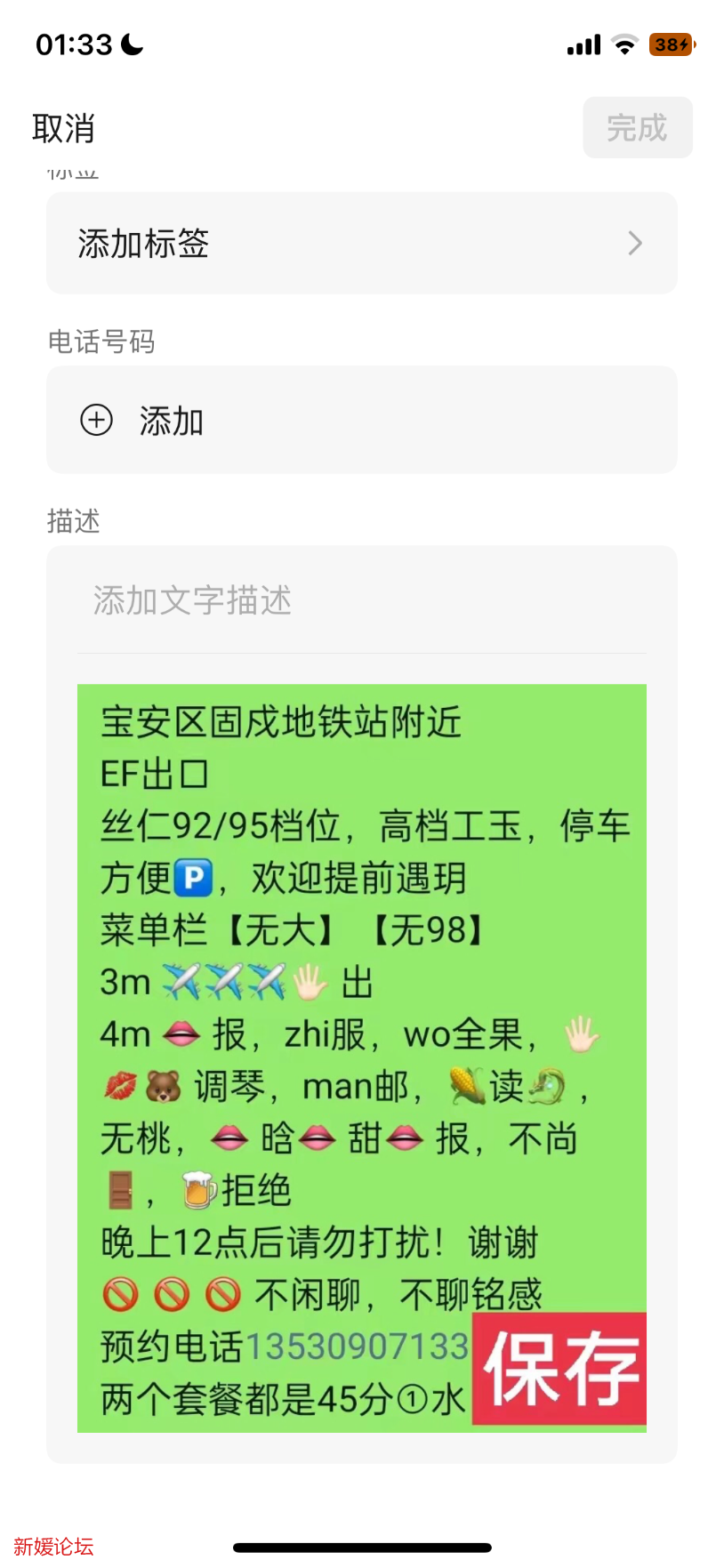724x1568 pixels.
Task: Tap the Do Not Disturb moon icon
Action: (132, 42)
